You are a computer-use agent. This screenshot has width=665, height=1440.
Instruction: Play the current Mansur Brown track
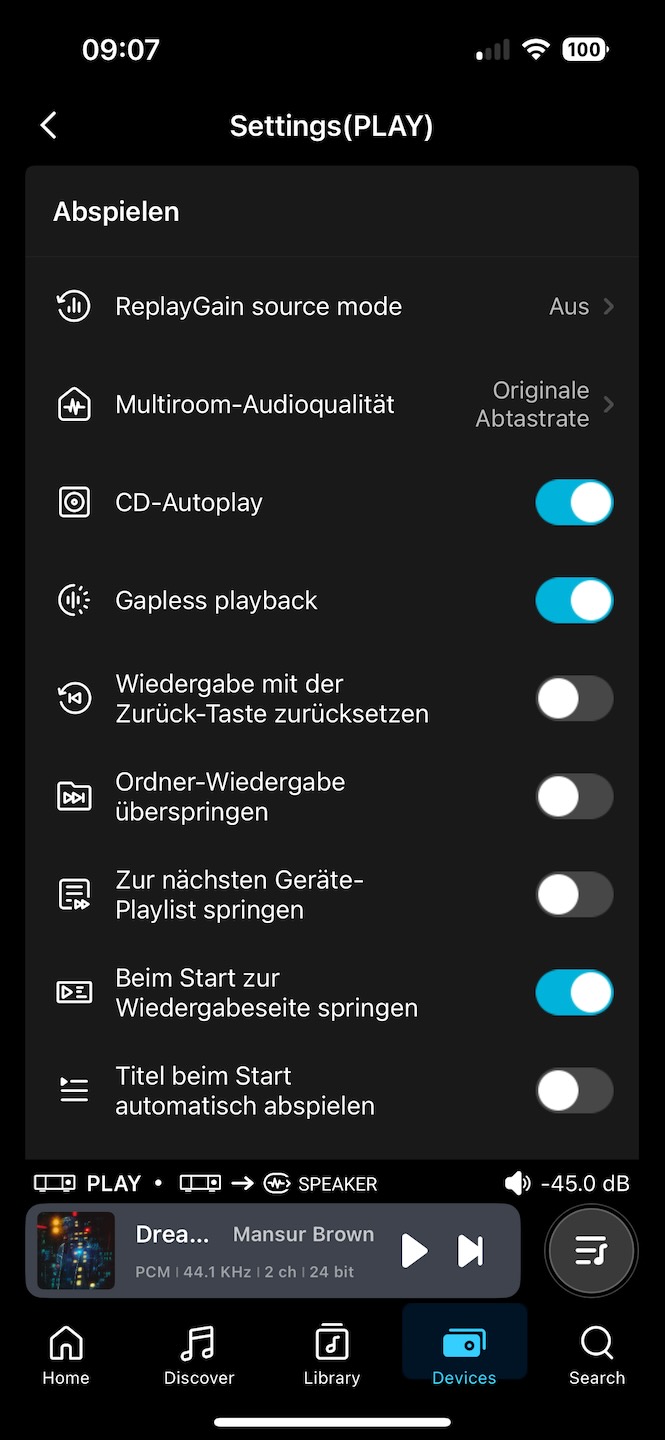click(x=413, y=1250)
